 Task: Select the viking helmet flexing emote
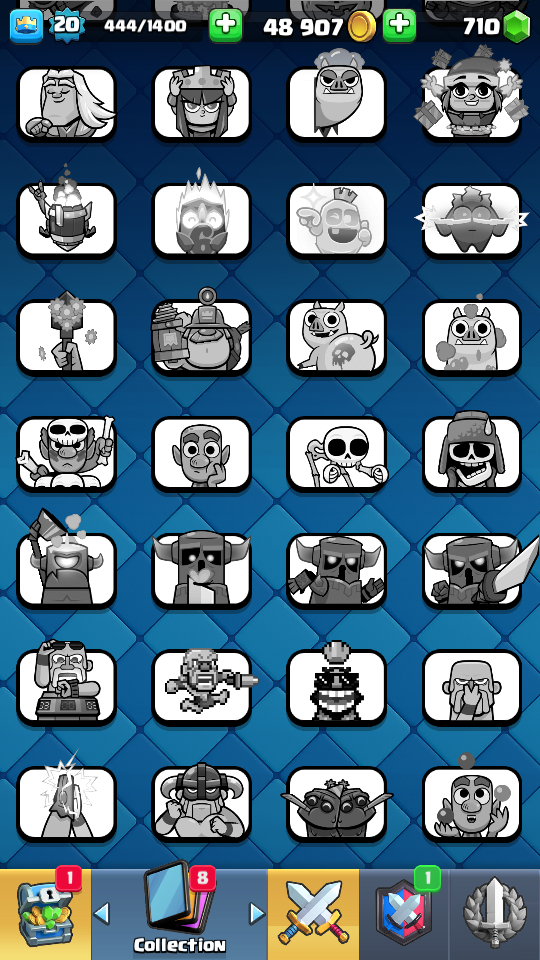coord(201,803)
